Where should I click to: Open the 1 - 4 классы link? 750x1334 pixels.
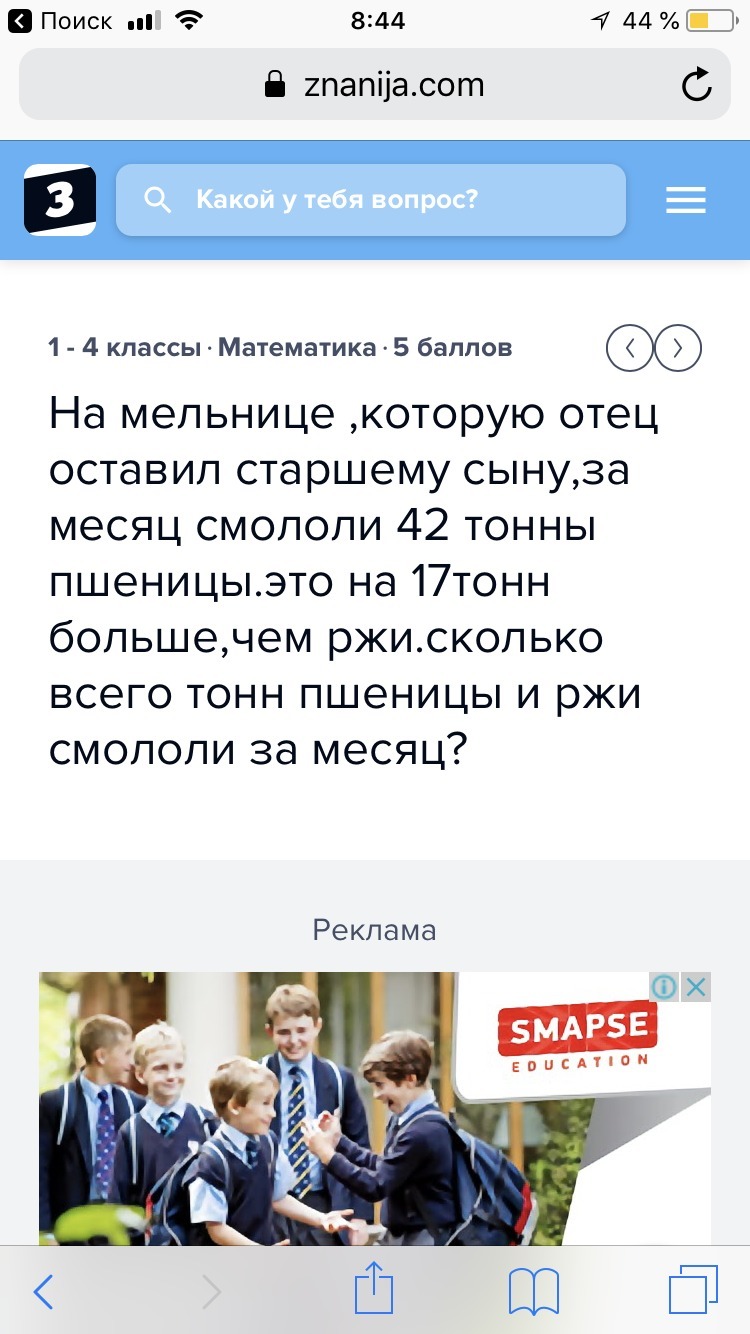pos(125,348)
